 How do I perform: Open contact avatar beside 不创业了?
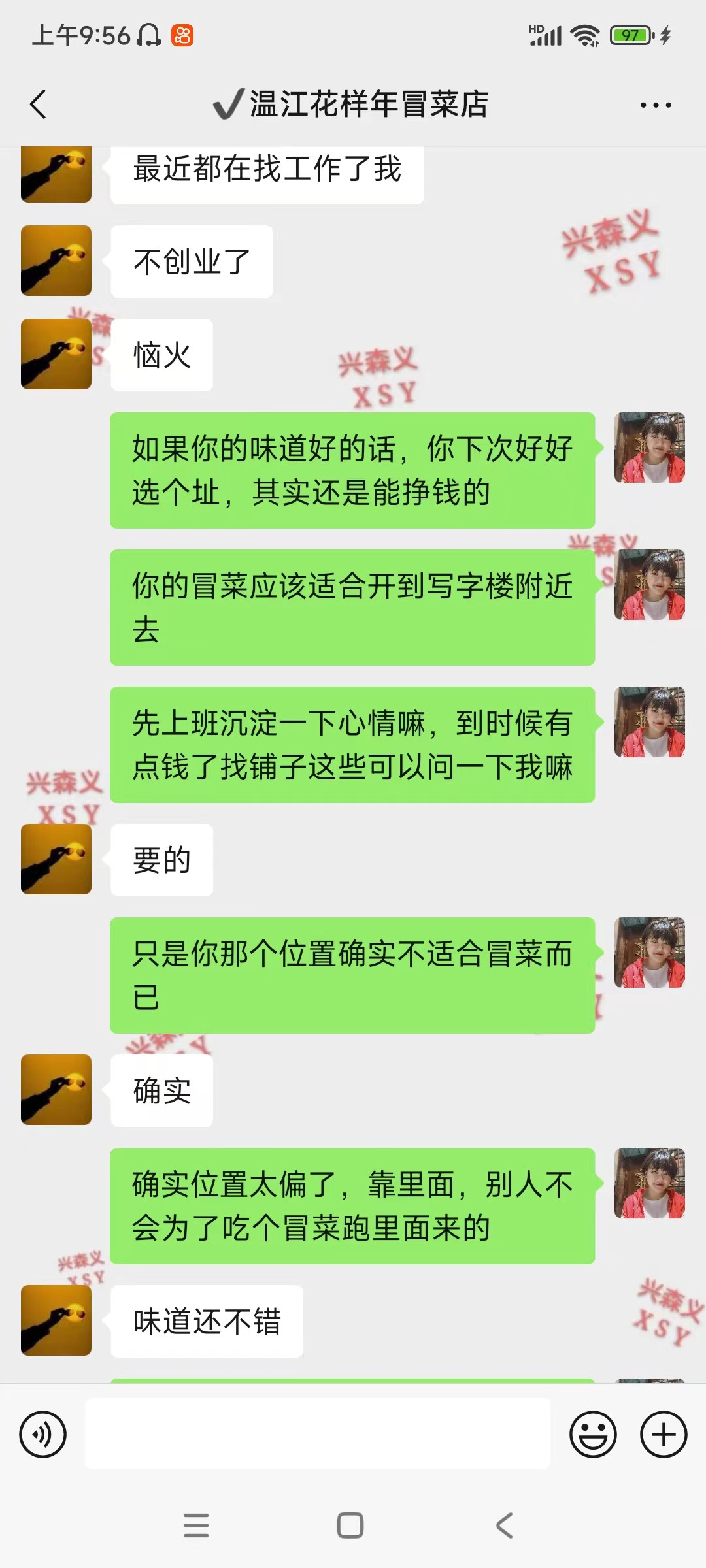pyautogui.click(x=56, y=261)
